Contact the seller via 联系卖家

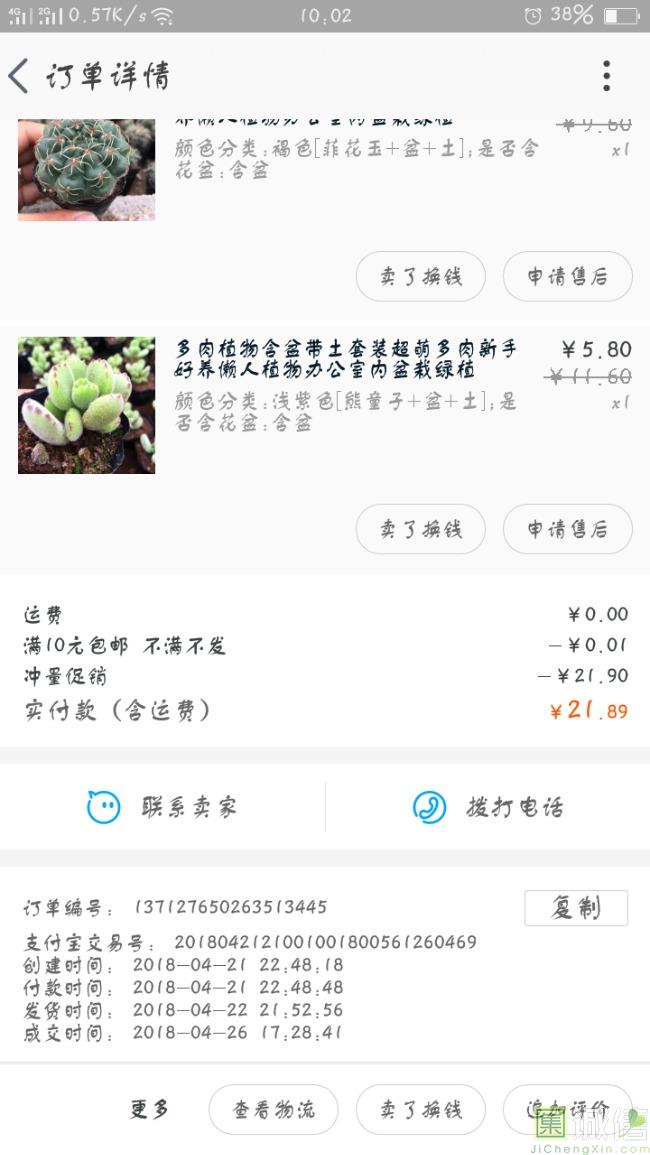point(163,807)
